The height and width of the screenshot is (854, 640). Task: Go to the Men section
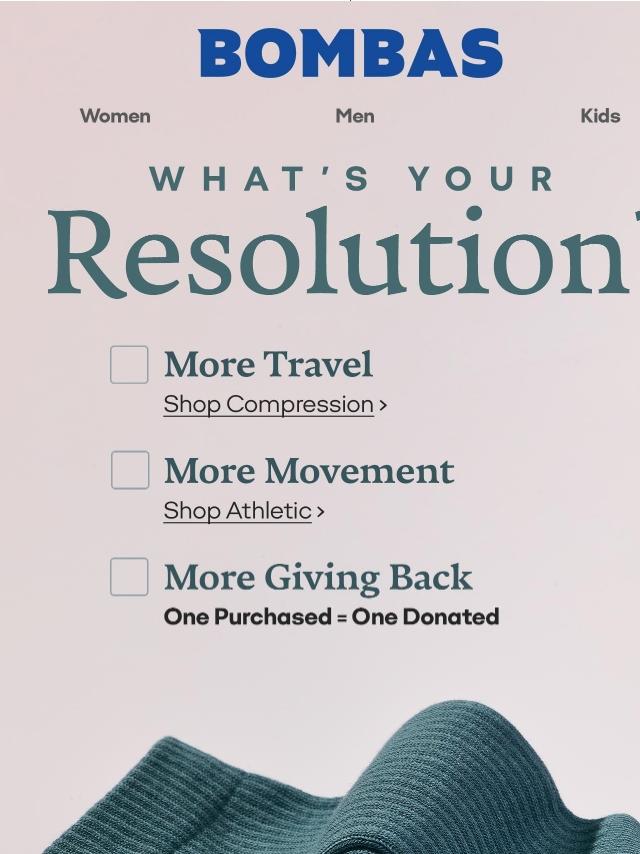355,116
